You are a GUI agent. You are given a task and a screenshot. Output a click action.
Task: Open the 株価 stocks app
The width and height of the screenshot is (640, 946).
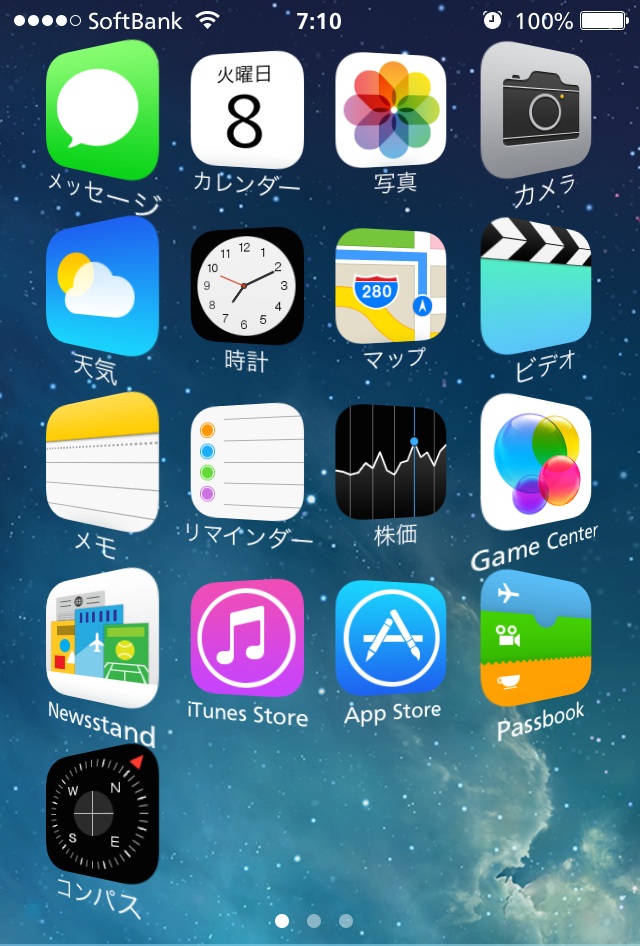pos(390,462)
